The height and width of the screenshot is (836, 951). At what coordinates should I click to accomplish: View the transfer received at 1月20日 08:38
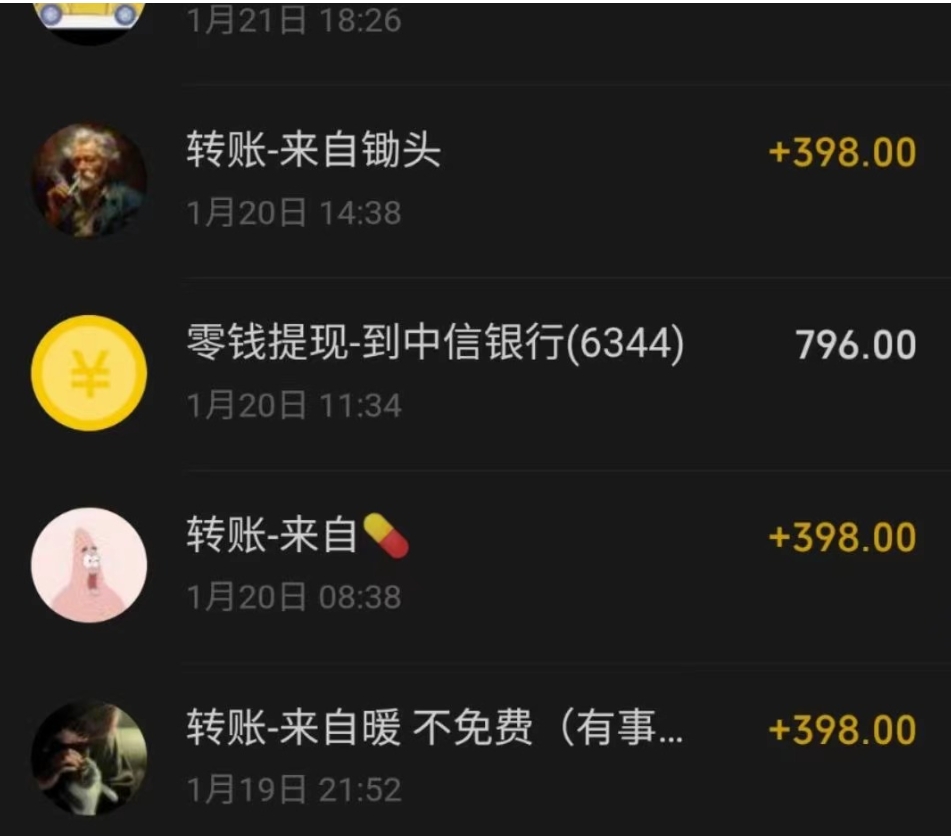coord(475,565)
